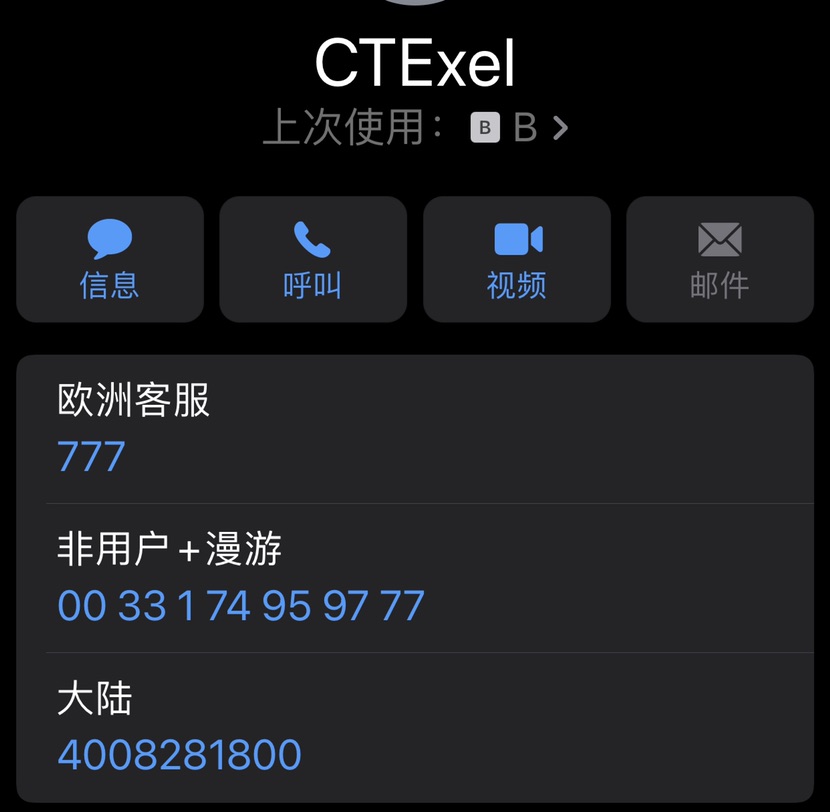Tap the 邮件 mail button
This screenshot has height=812, width=830.
720,259
